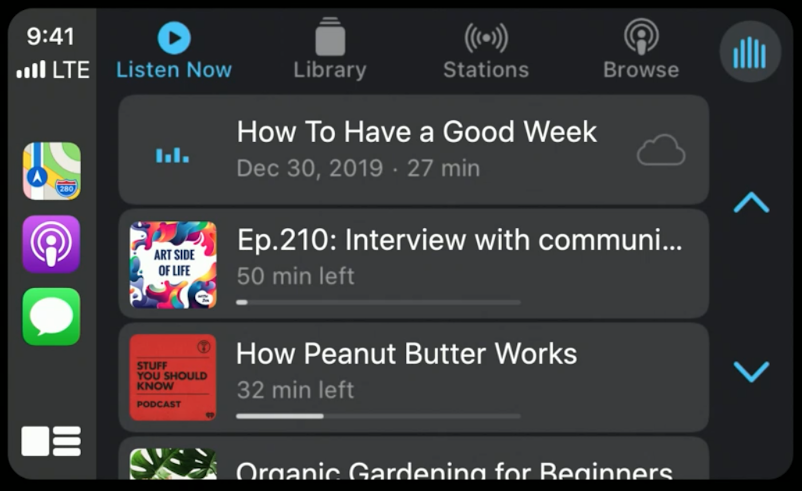Switch to the CarPlay dashboard view
This screenshot has width=802, height=491.
[x=52, y=441]
